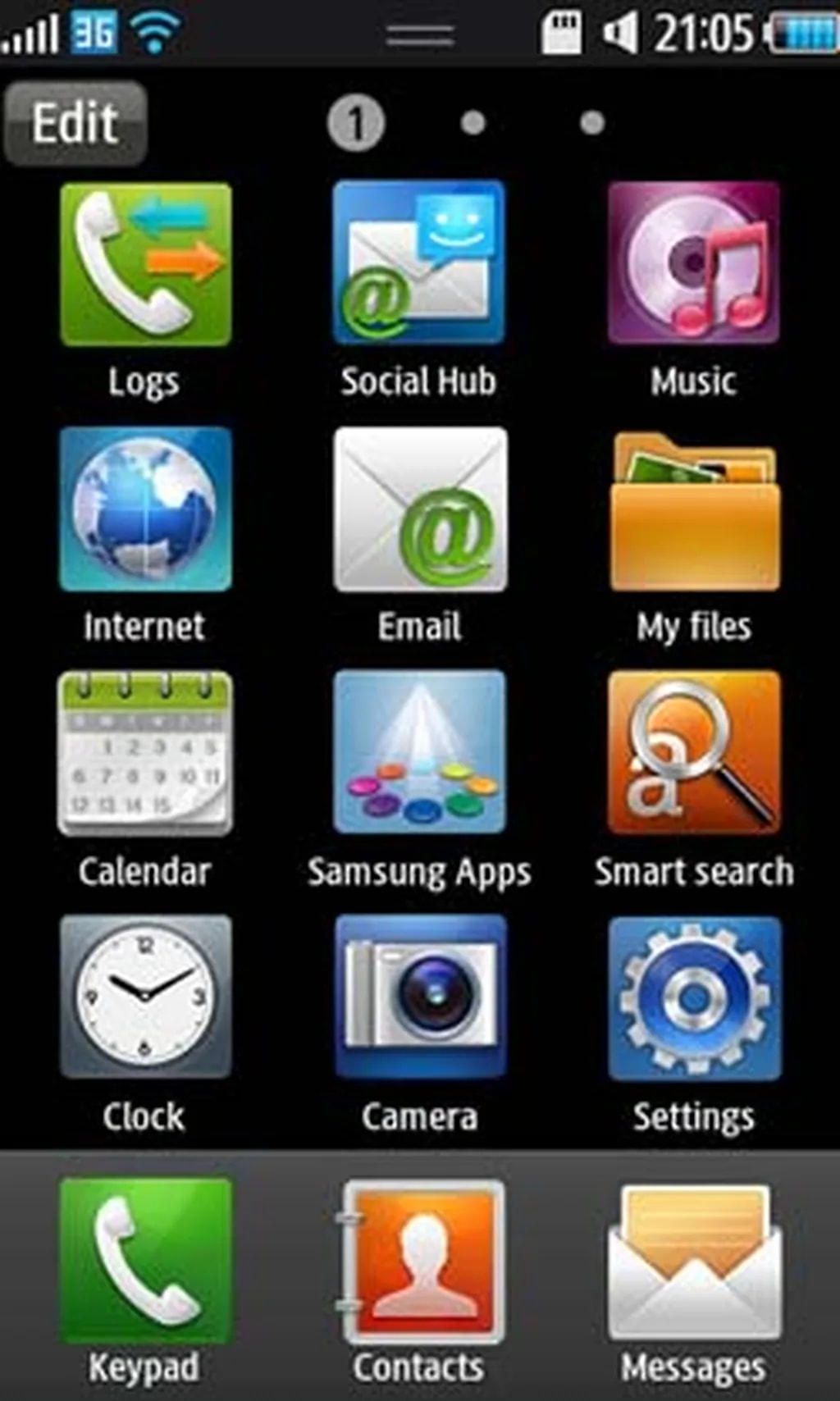This screenshot has width=840, height=1401.
Task: Browse with the Internet app
Action: 144,509
